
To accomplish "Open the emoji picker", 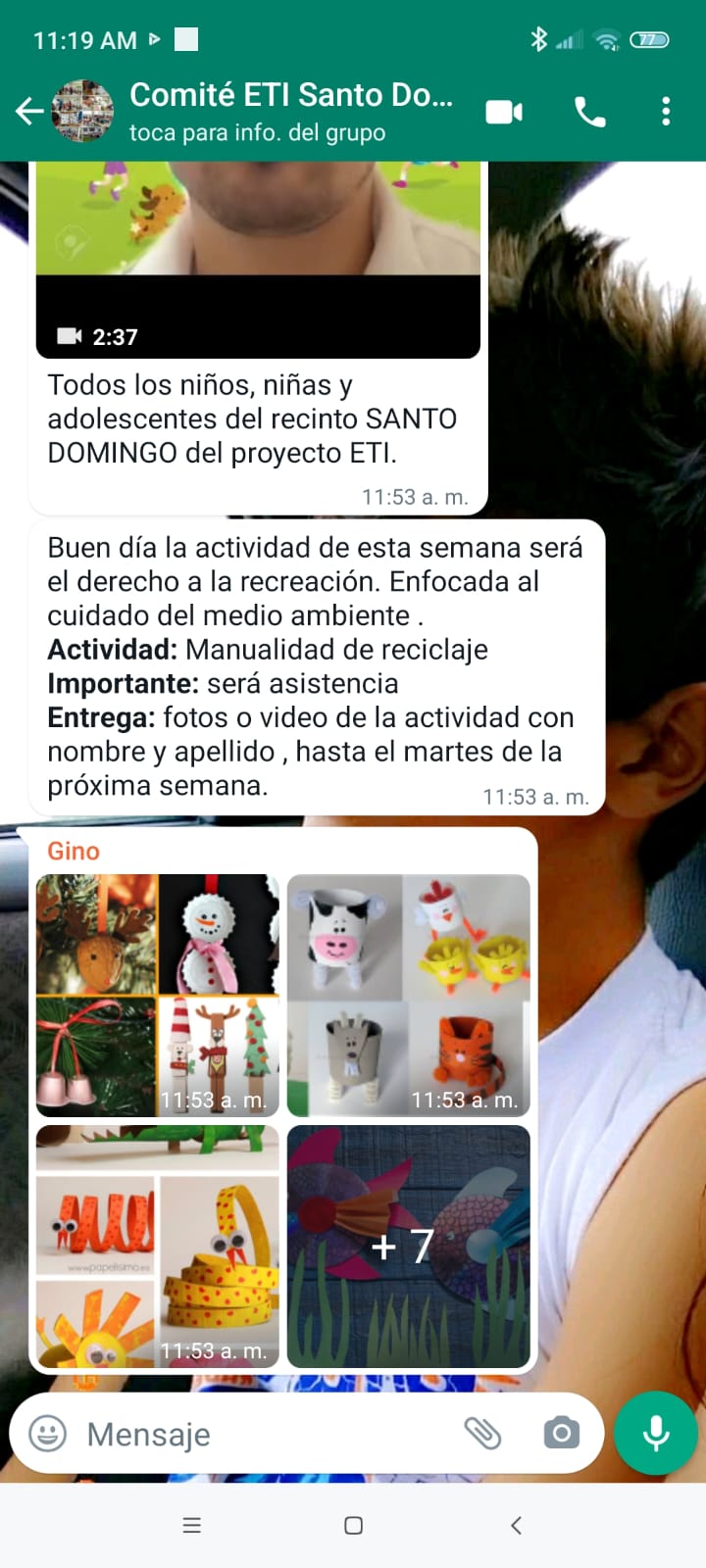I will click(x=48, y=1434).
